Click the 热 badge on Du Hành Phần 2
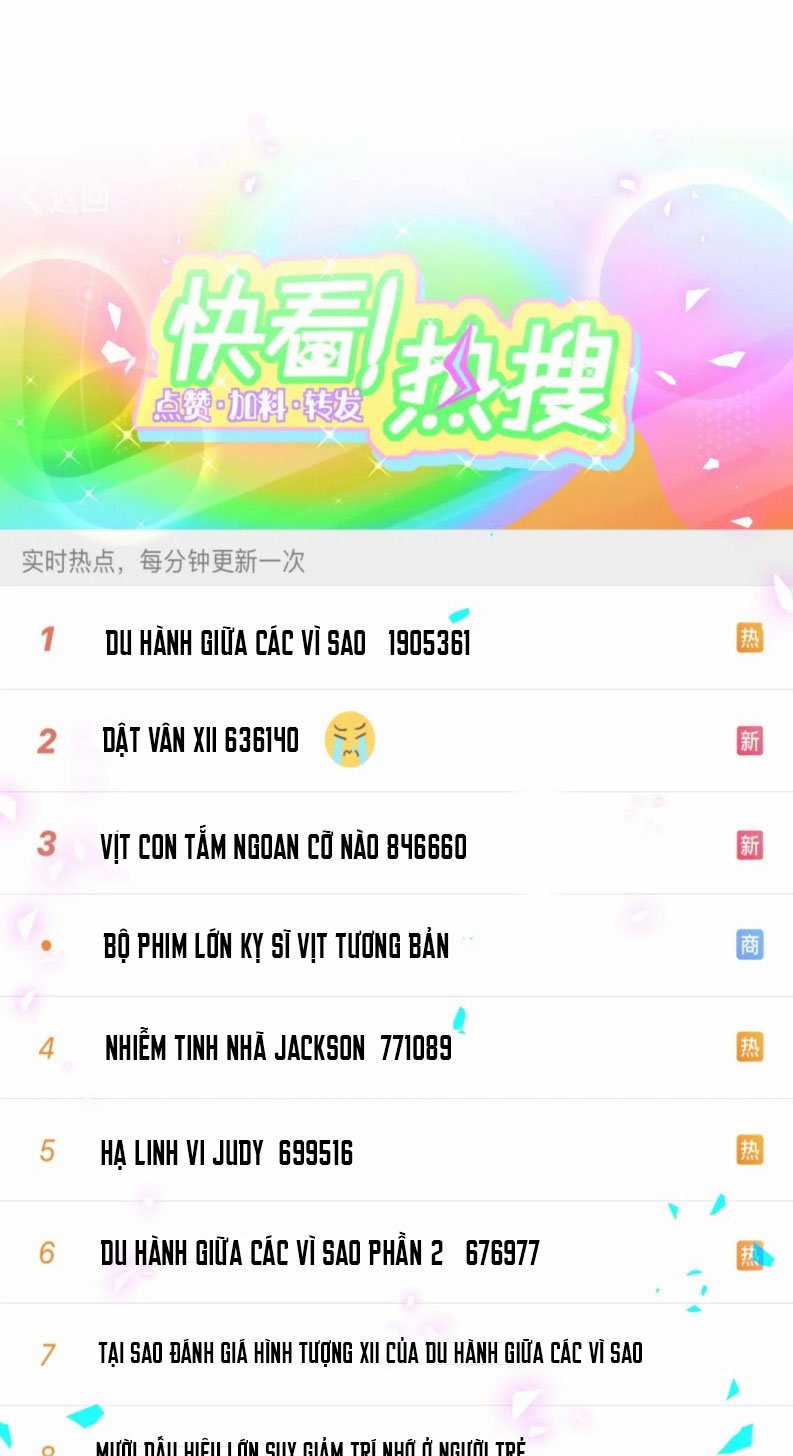Screen dimensions: 793x1456 pyautogui.click(x=749, y=1253)
